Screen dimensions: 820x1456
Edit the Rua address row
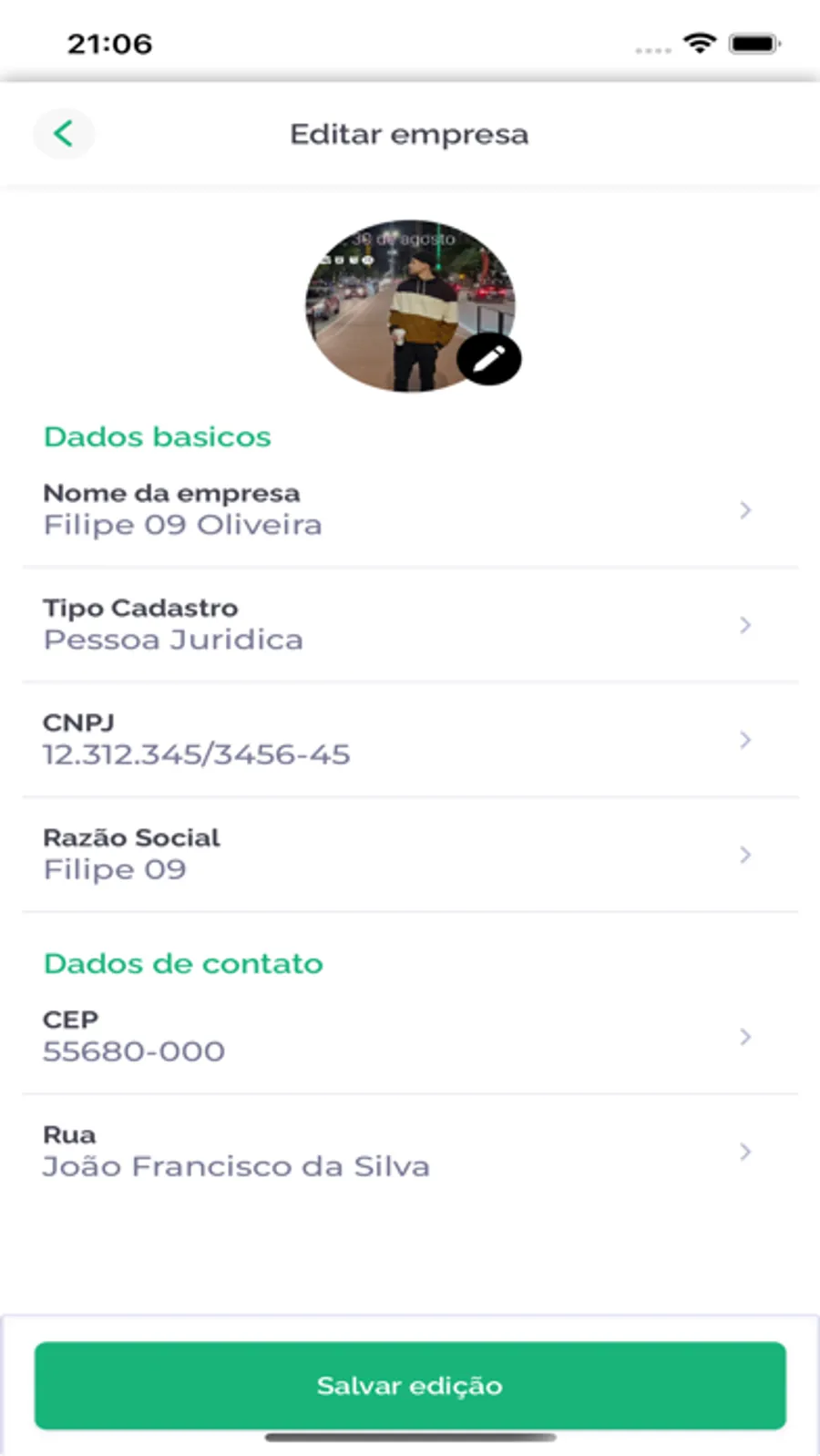pyautogui.click(x=410, y=1152)
